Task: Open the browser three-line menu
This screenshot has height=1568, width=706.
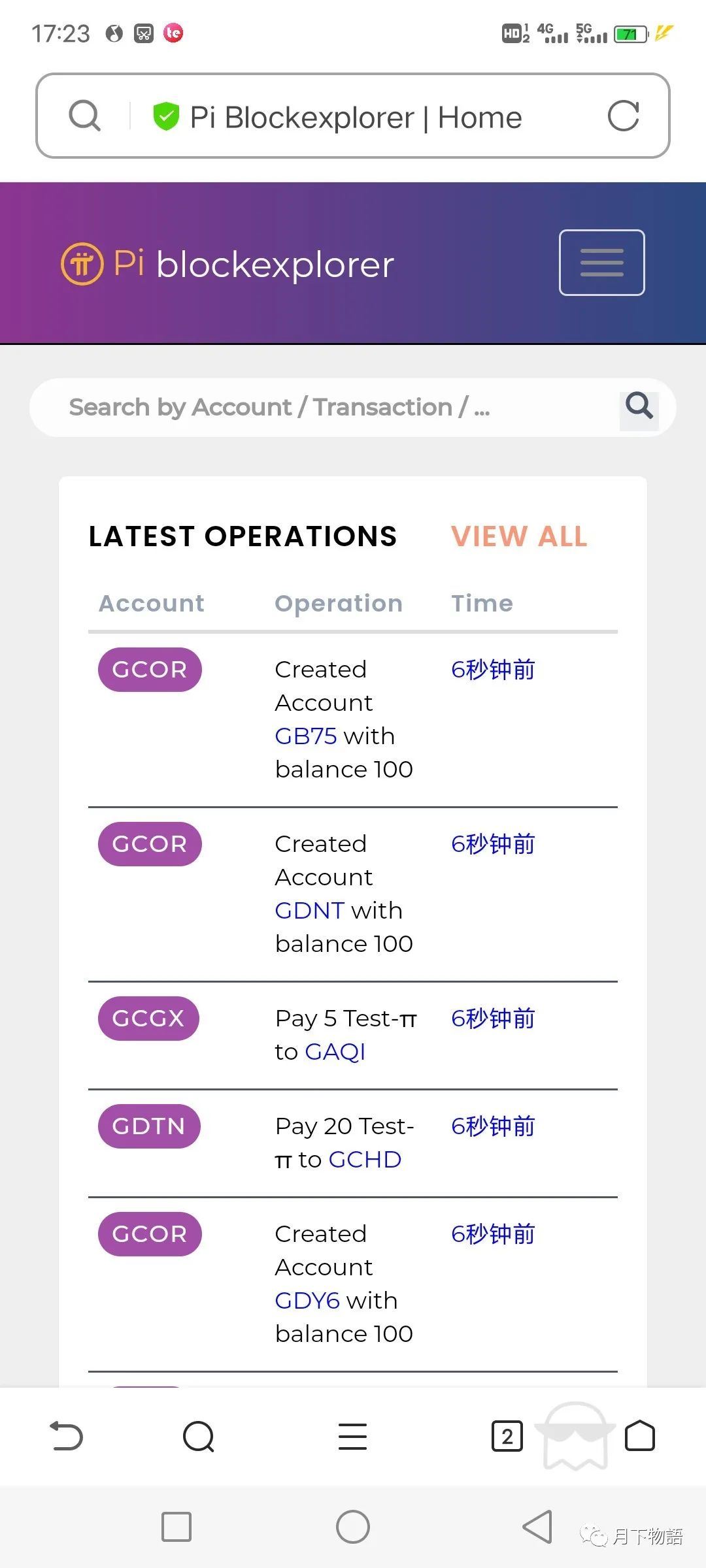Action: (352, 1436)
